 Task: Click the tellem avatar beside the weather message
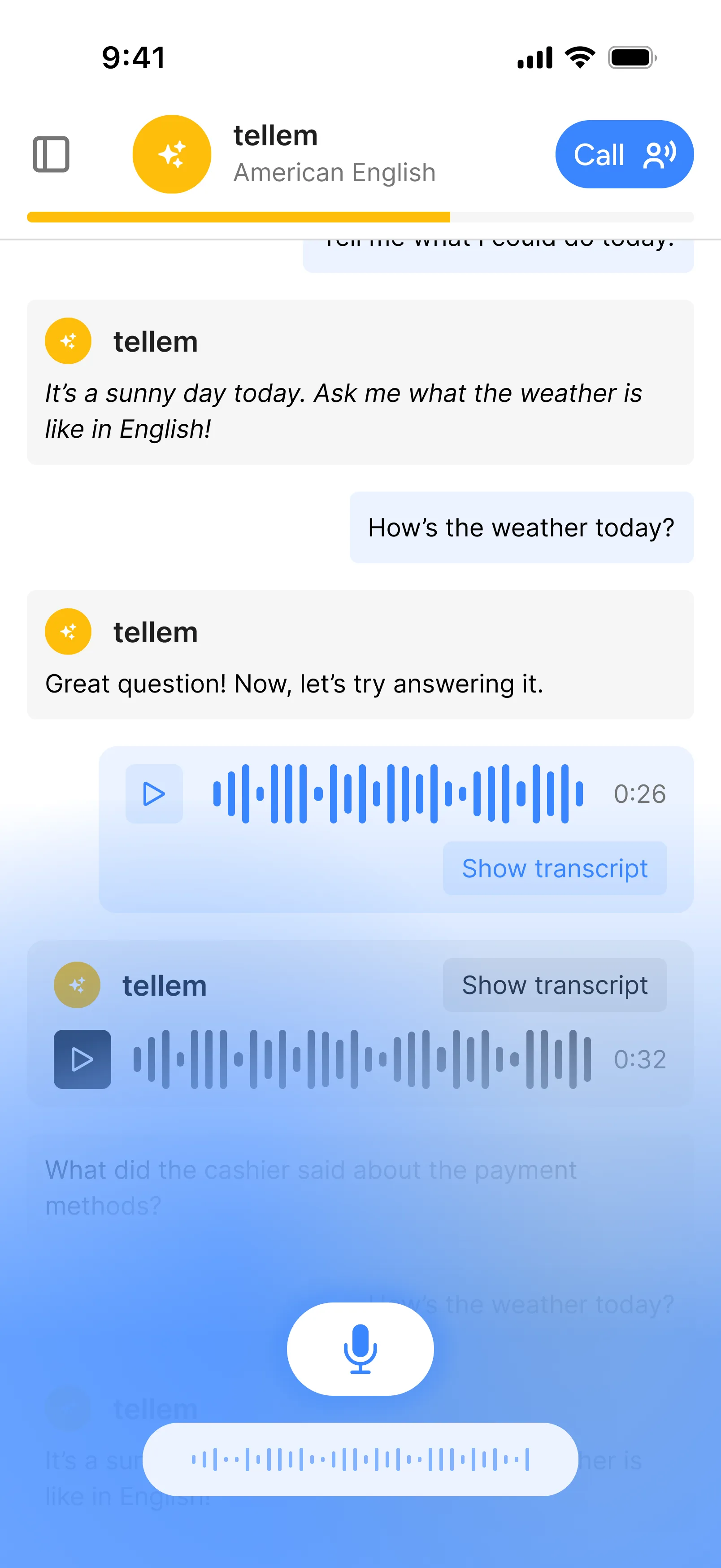68,341
